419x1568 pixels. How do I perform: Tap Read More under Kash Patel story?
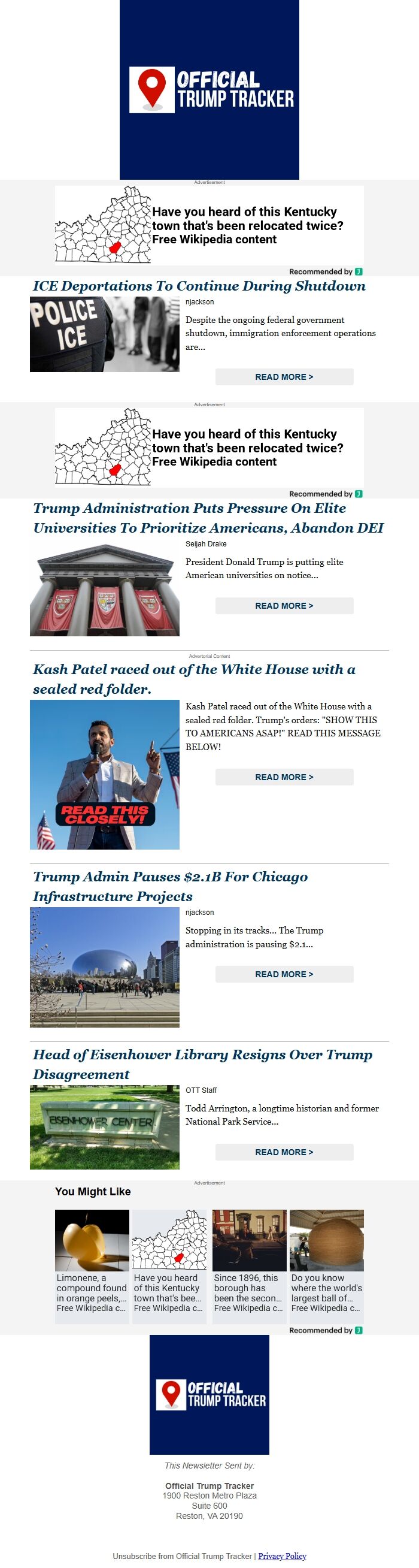[x=284, y=777]
